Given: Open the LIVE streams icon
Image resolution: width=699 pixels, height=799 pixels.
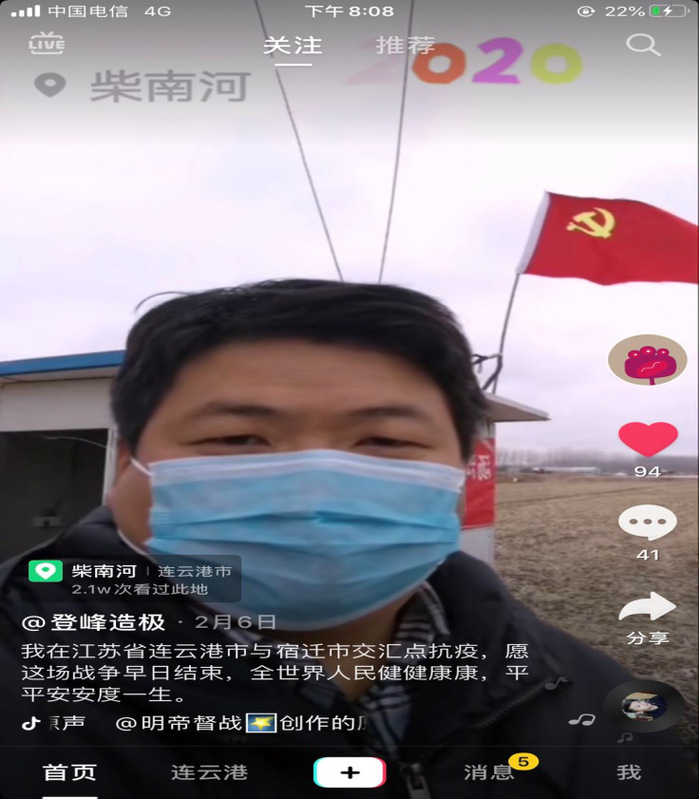Looking at the screenshot, I should [x=47, y=43].
